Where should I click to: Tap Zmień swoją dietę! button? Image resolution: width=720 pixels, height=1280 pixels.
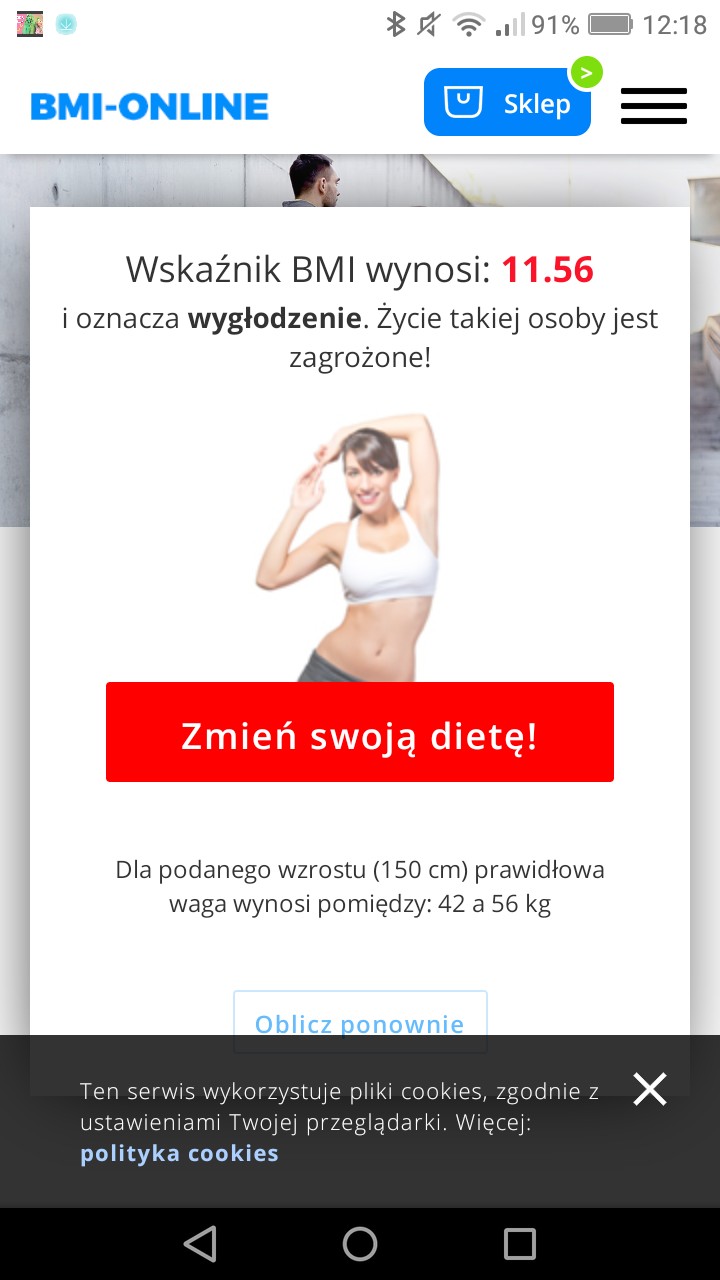[x=360, y=733]
